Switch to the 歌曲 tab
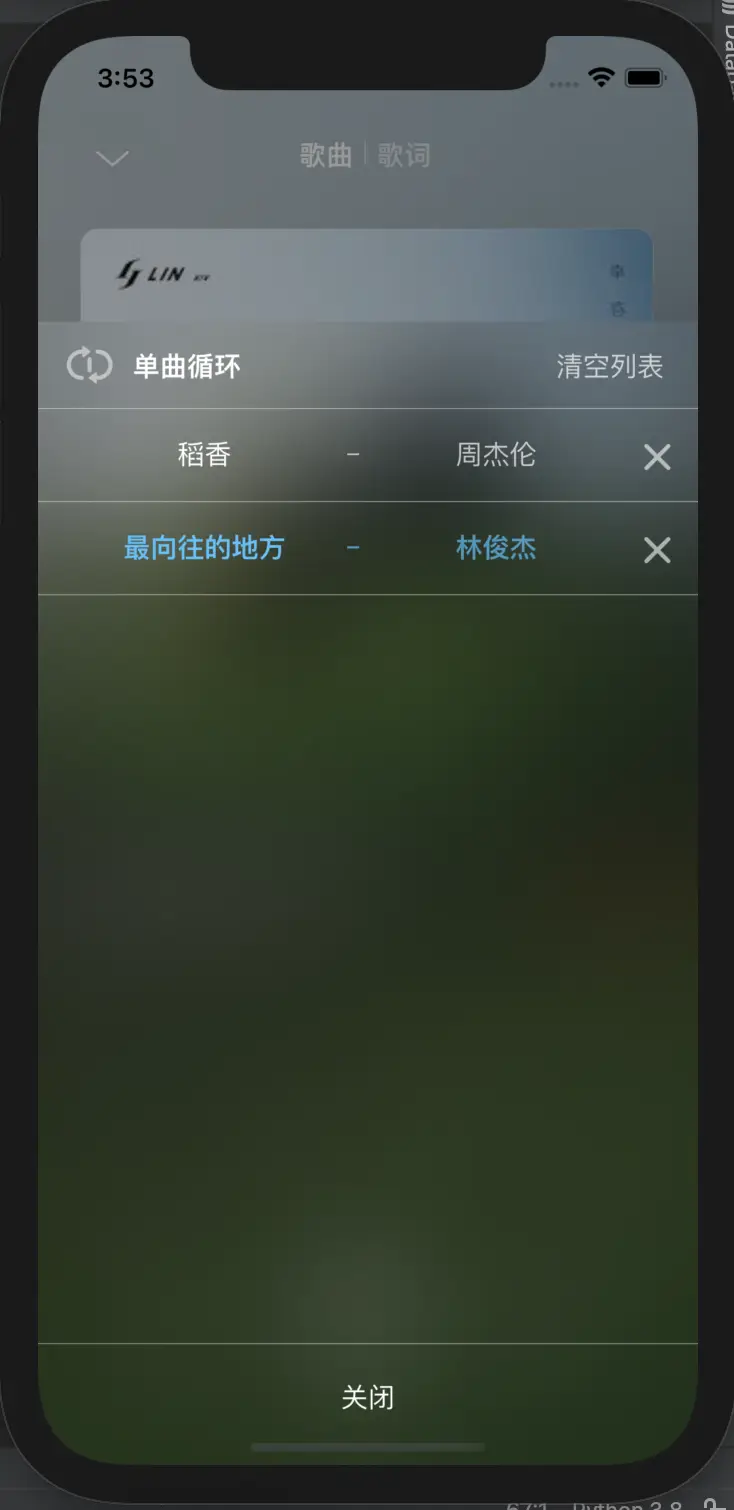 click(326, 156)
